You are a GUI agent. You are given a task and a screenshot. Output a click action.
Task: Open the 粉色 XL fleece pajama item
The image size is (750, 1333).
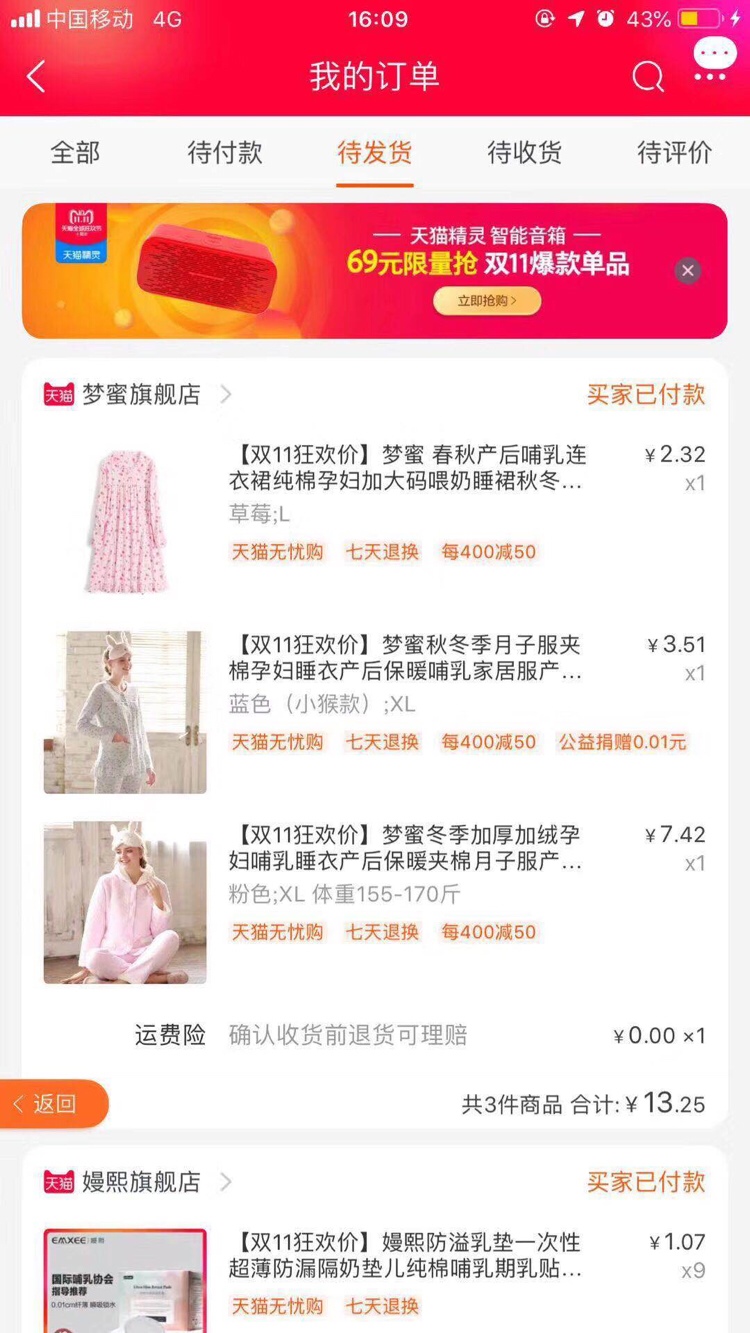(405, 848)
